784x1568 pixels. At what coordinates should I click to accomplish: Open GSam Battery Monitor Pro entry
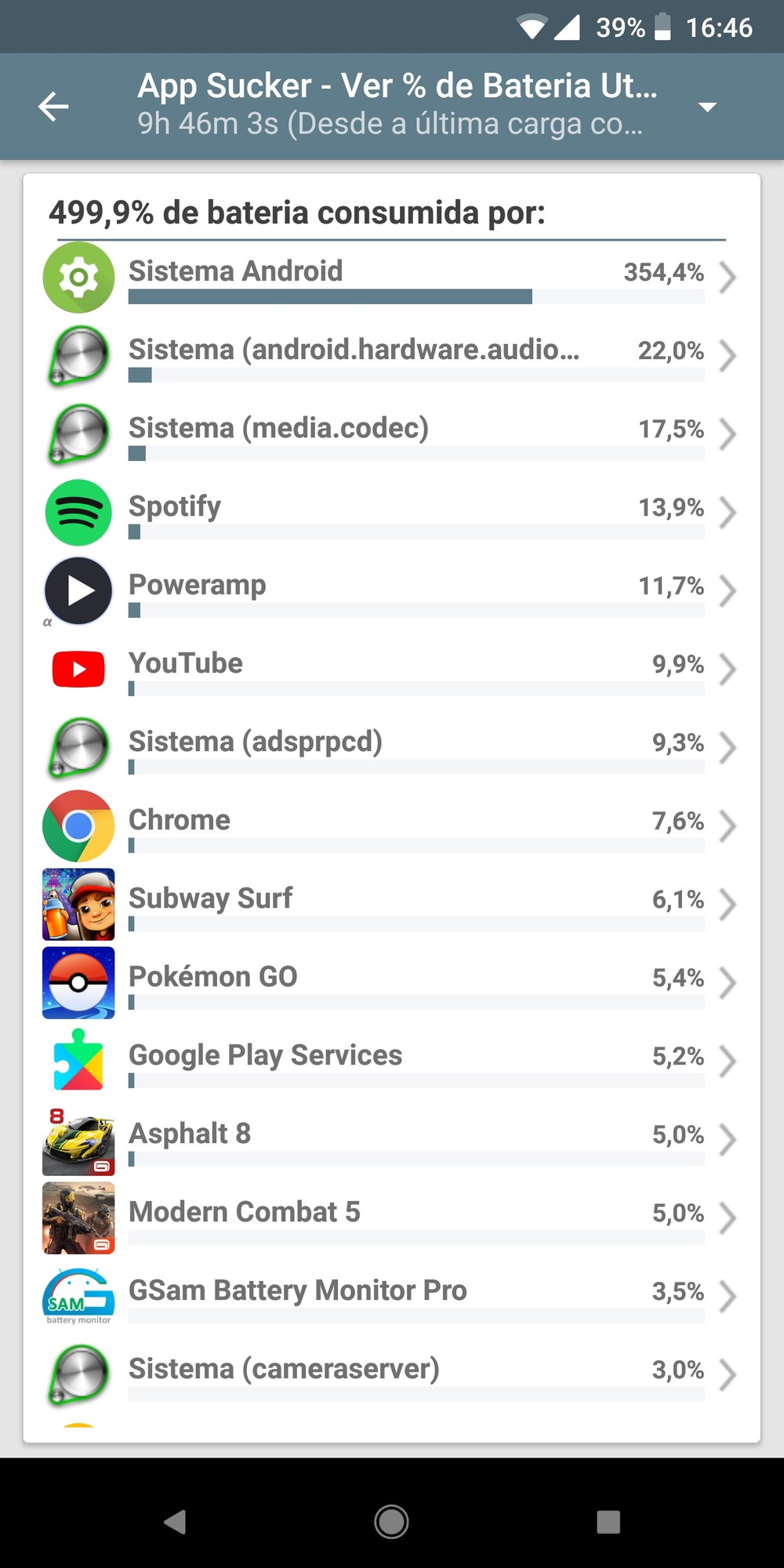point(392,1296)
